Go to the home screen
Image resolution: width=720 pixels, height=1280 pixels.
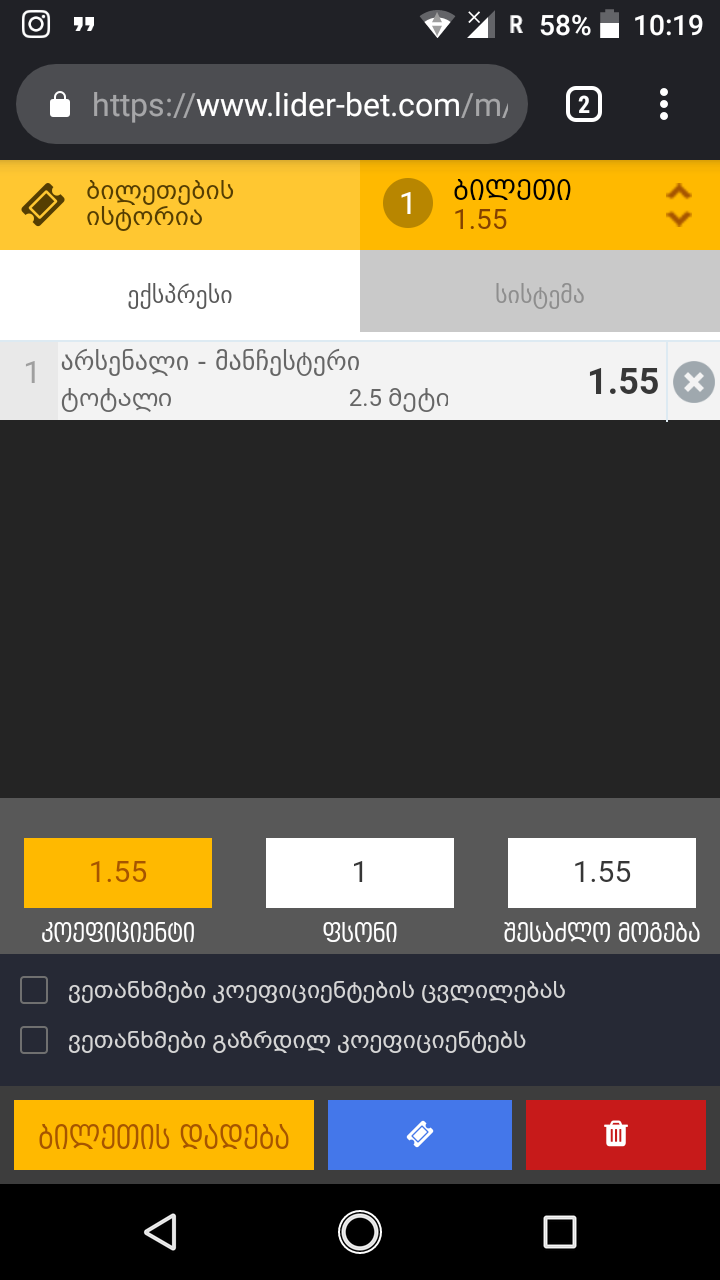point(360,1232)
